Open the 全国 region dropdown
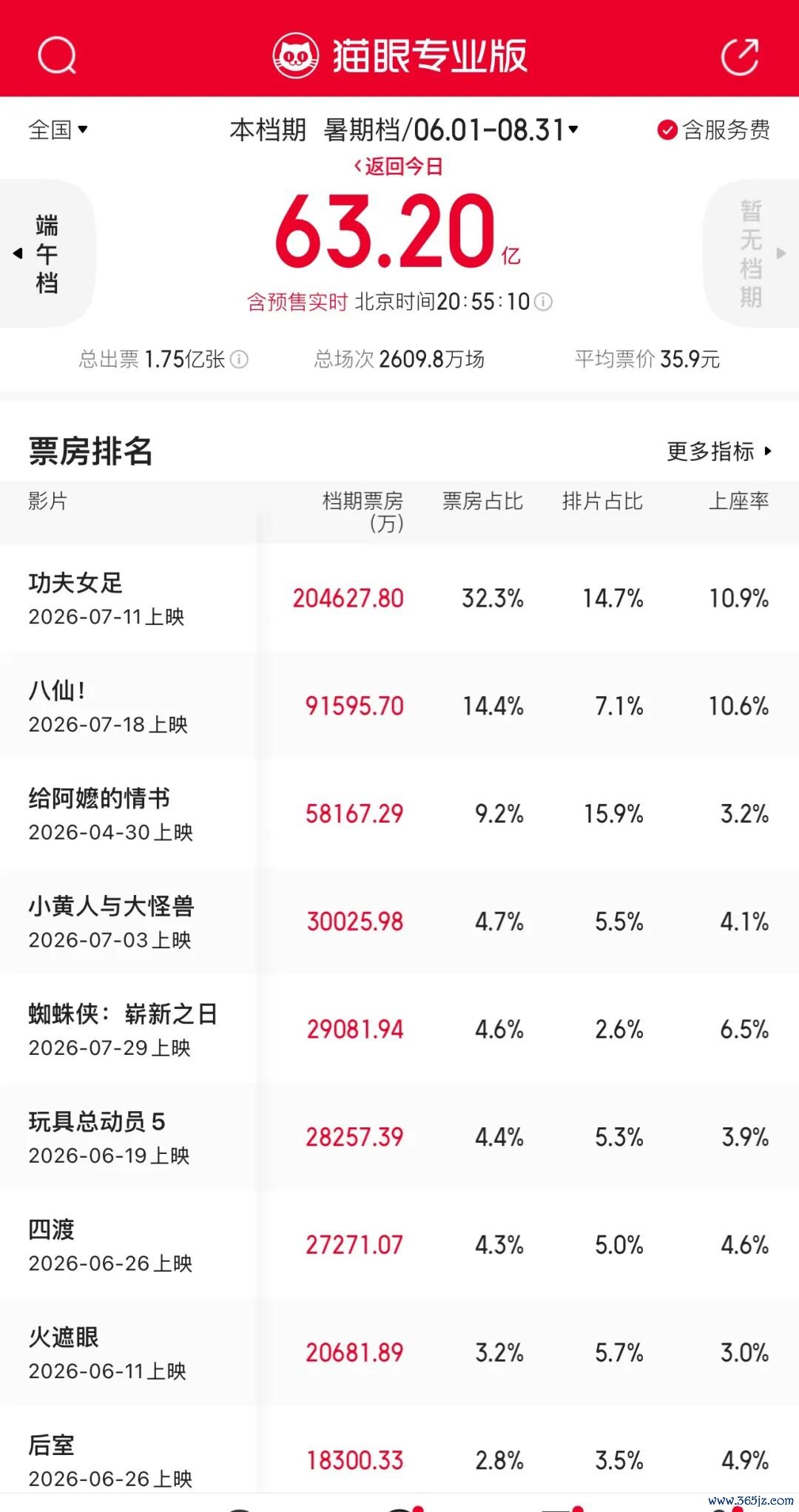This screenshot has width=799, height=1512. [x=58, y=129]
